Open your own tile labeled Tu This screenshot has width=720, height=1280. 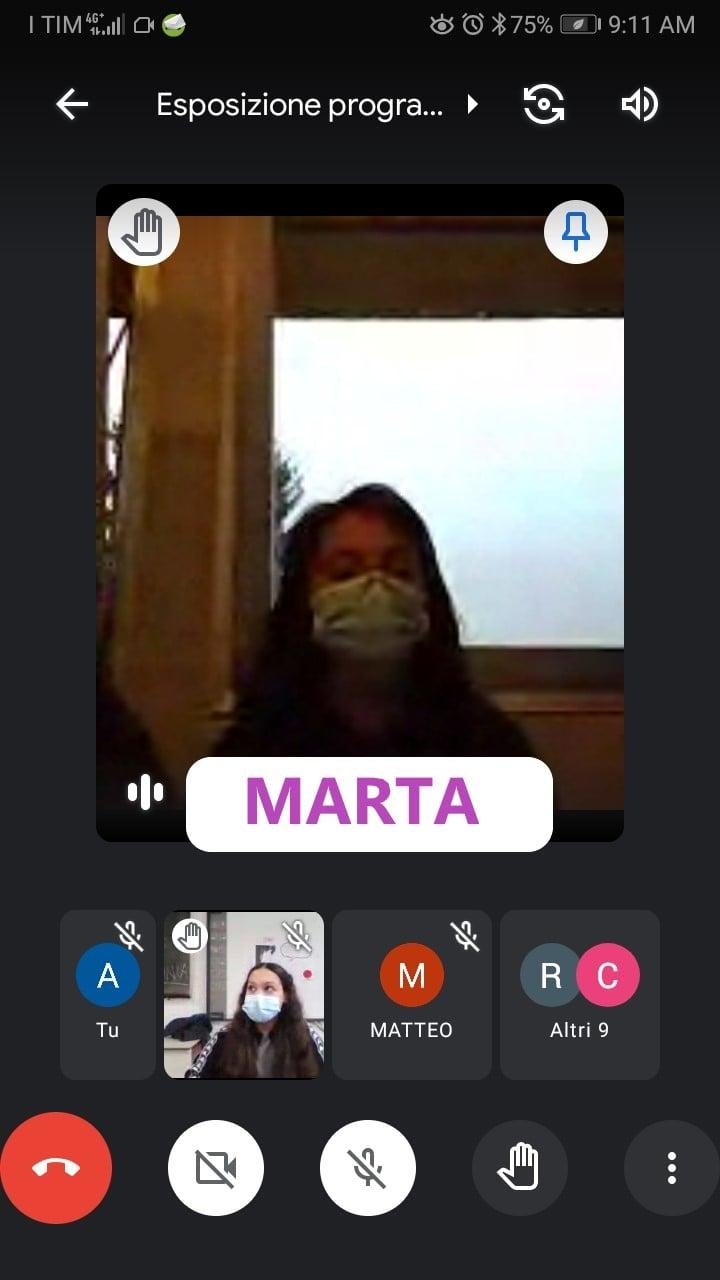coord(108,994)
